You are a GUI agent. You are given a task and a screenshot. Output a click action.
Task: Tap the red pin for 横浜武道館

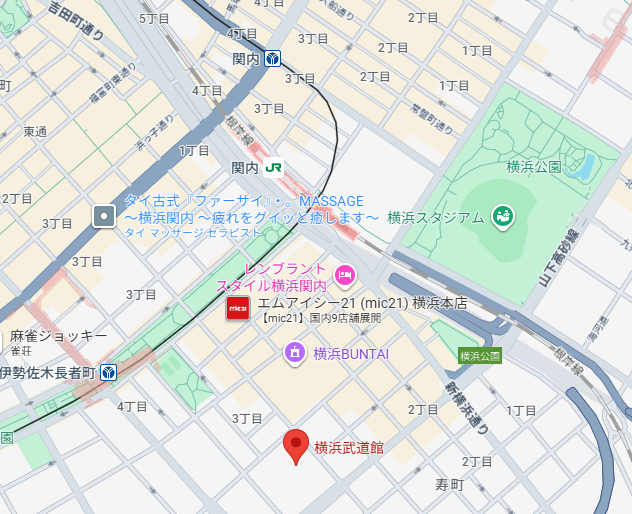[x=295, y=446]
